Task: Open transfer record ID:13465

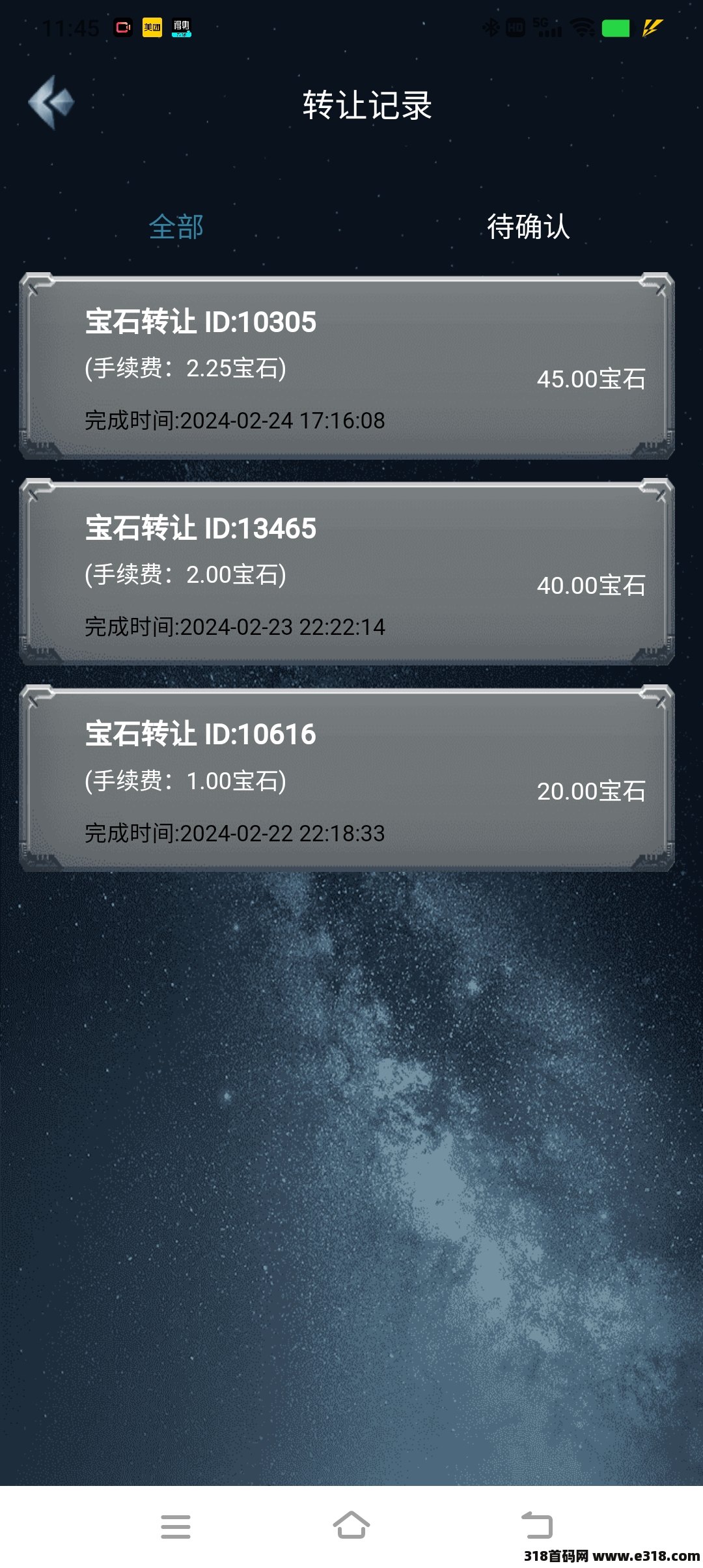Action: click(x=347, y=573)
